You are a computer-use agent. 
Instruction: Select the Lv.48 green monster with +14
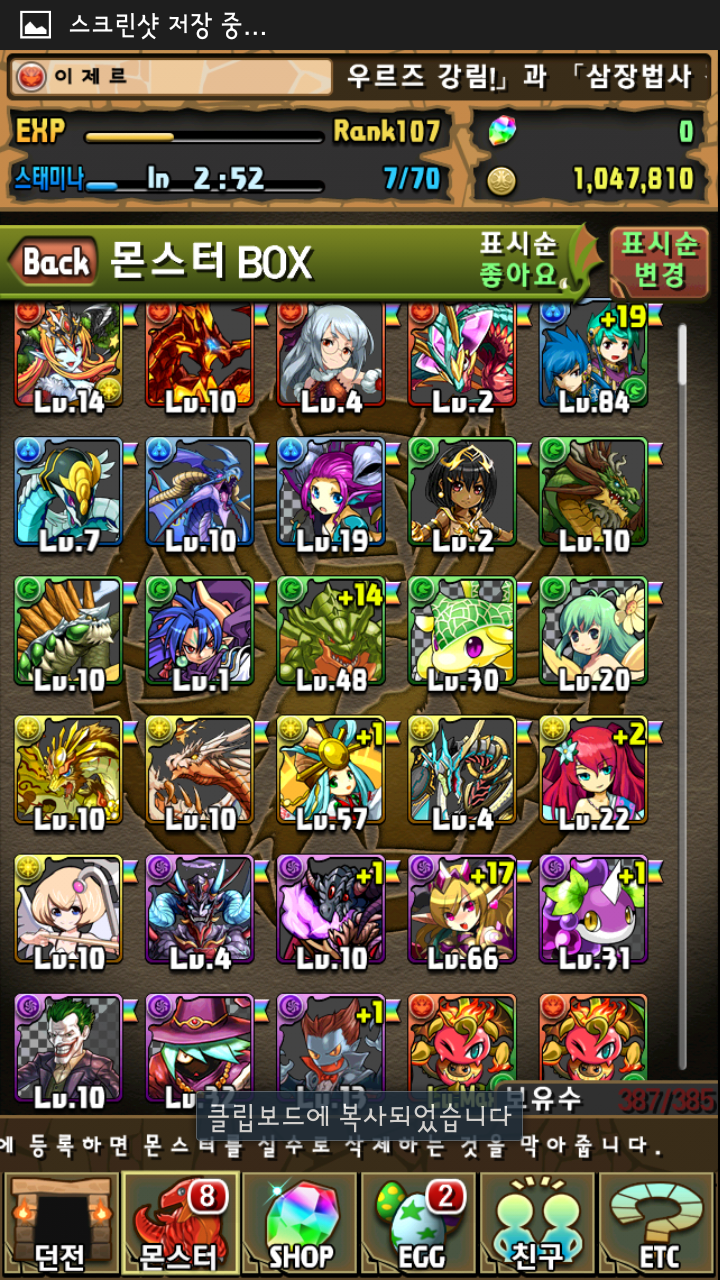(x=331, y=635)
